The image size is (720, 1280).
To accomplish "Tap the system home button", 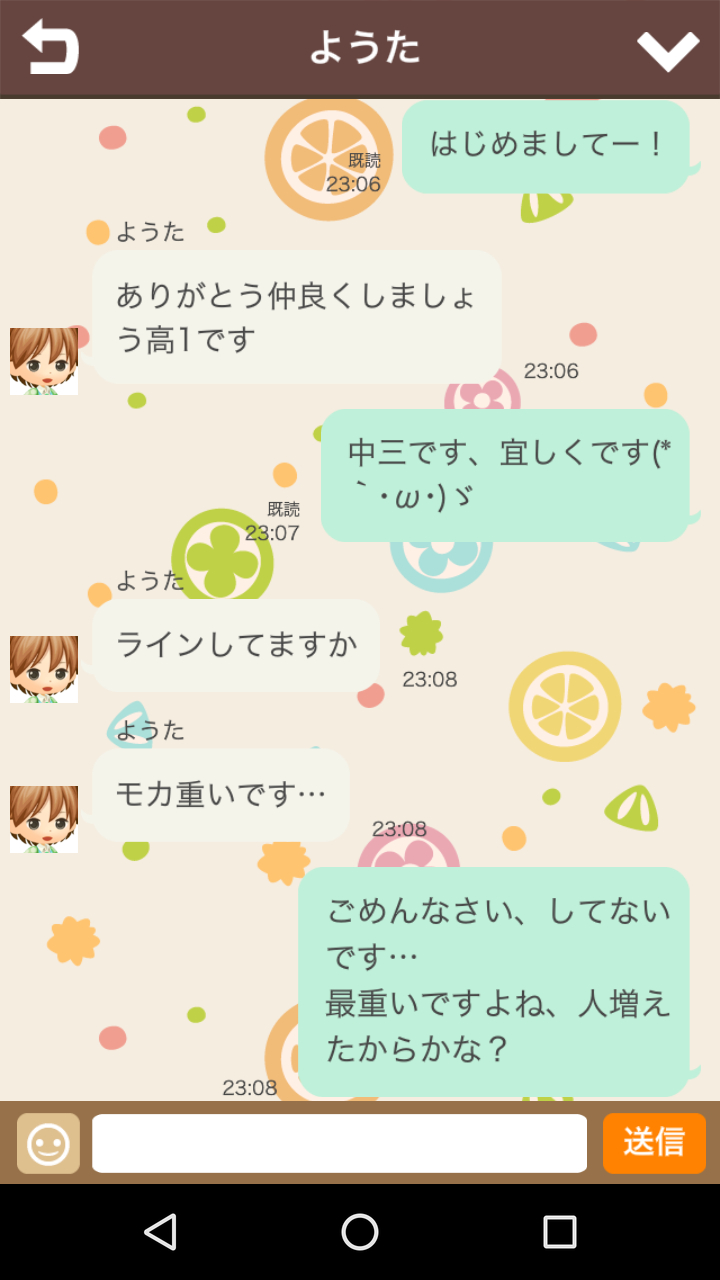I will tap(360, 1232).
